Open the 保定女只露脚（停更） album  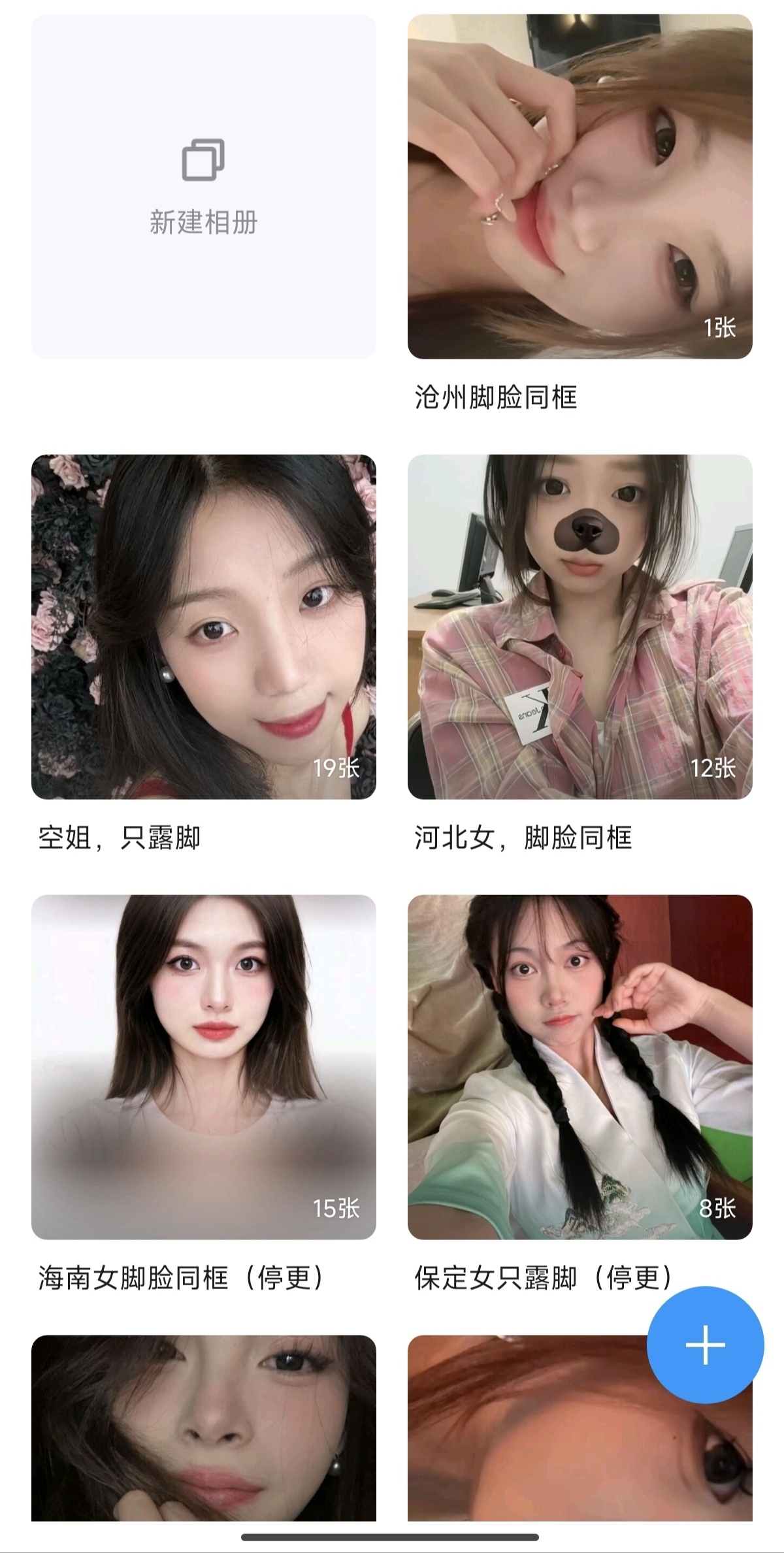pos(580,1066)
